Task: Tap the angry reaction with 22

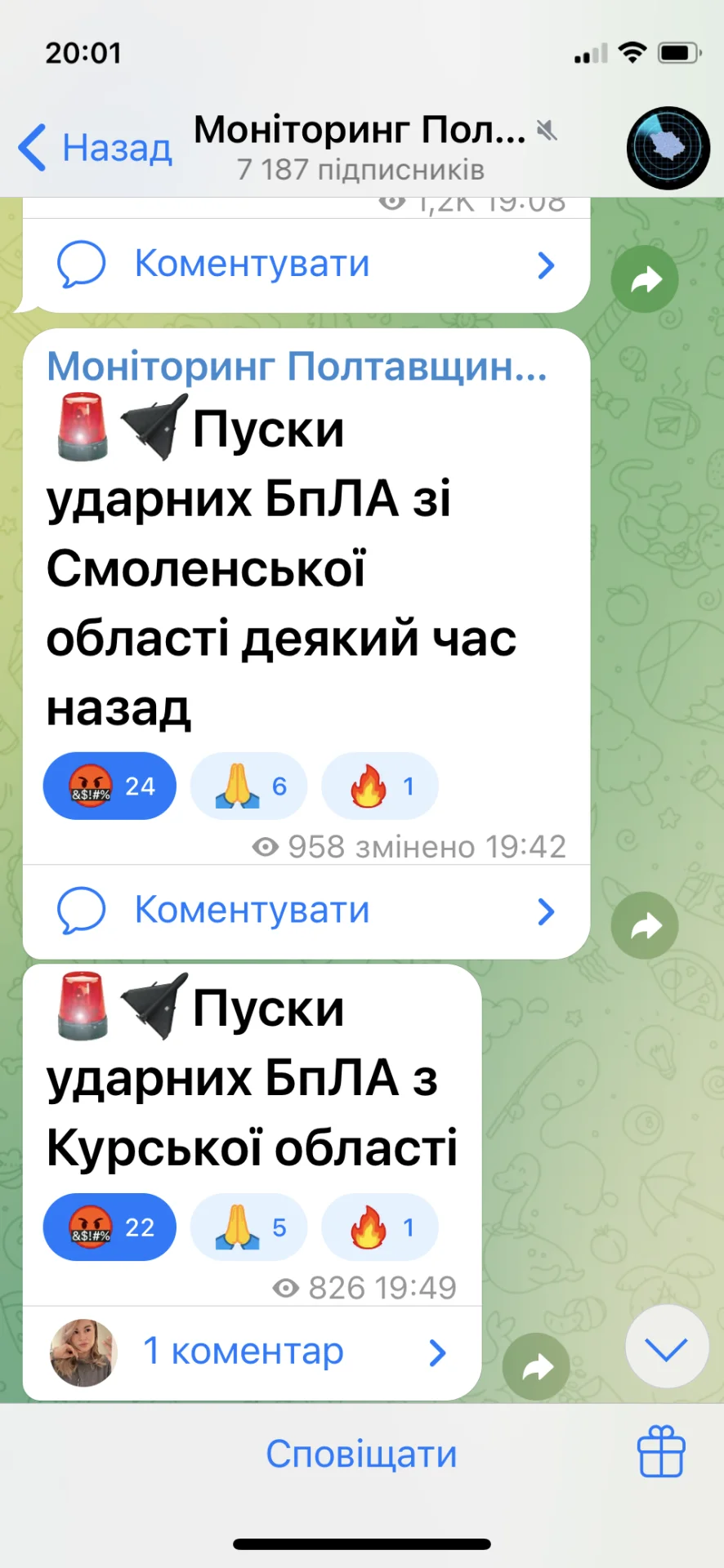Action: (x=109, y=1227)
